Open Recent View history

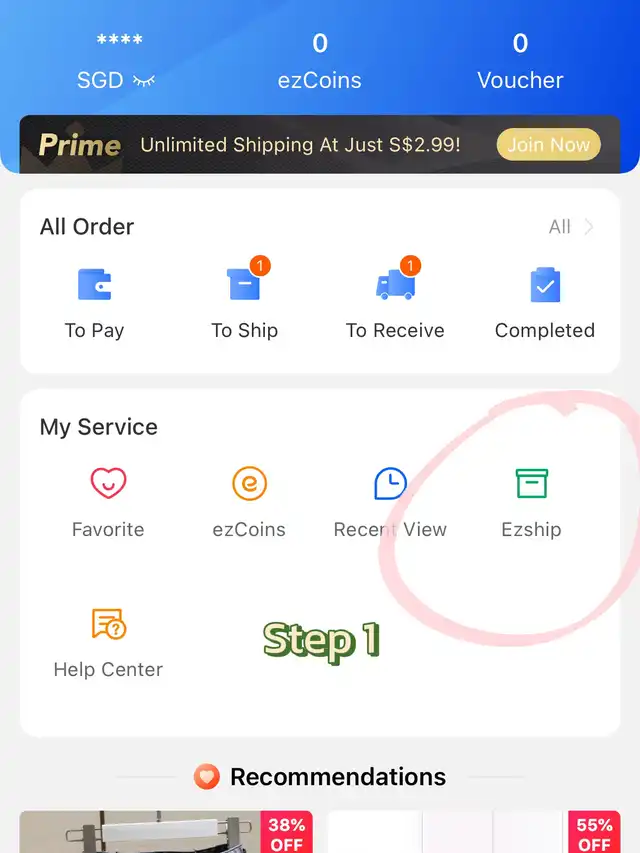point(390,502)
